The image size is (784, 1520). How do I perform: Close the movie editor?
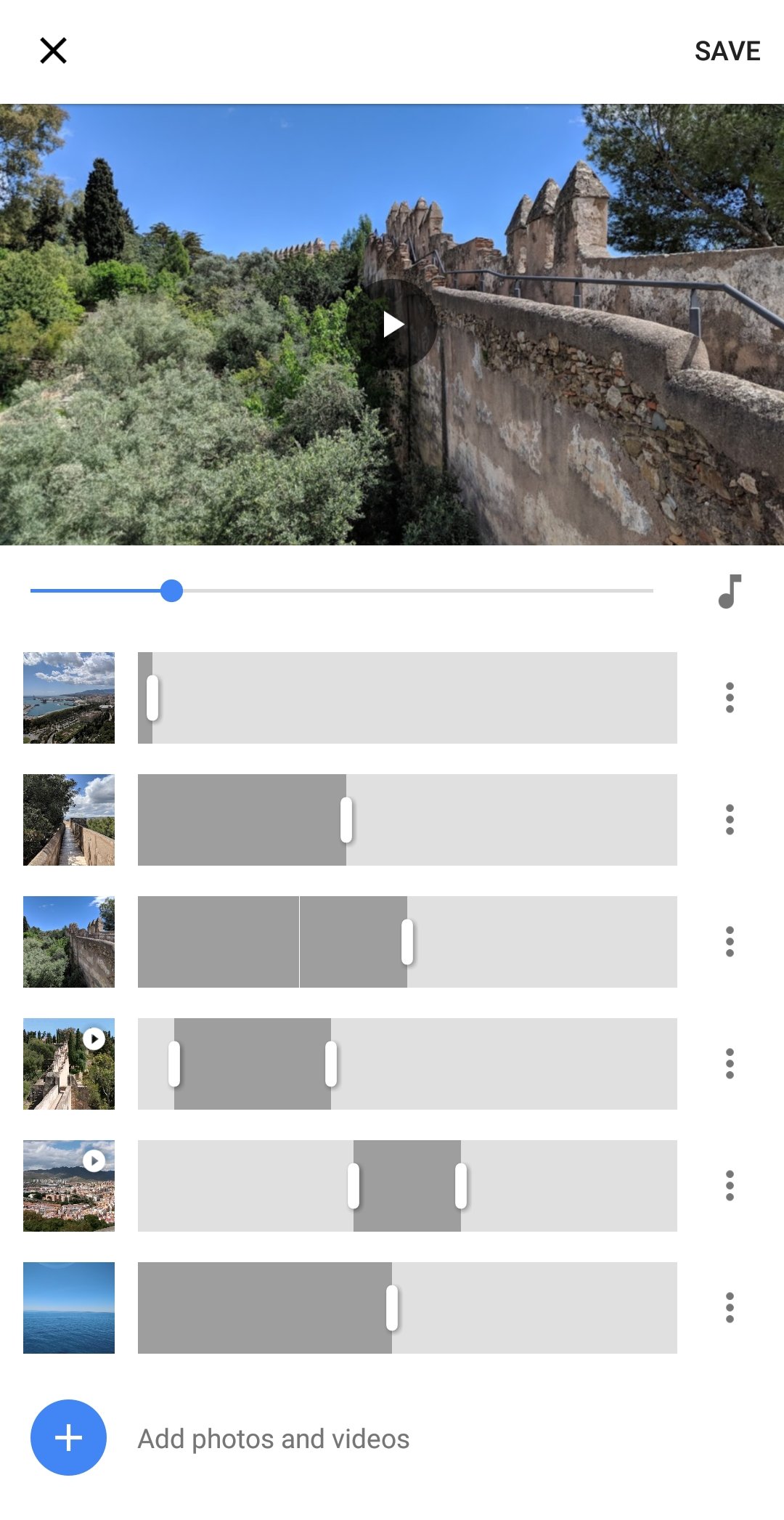click(x=53, y=51)
